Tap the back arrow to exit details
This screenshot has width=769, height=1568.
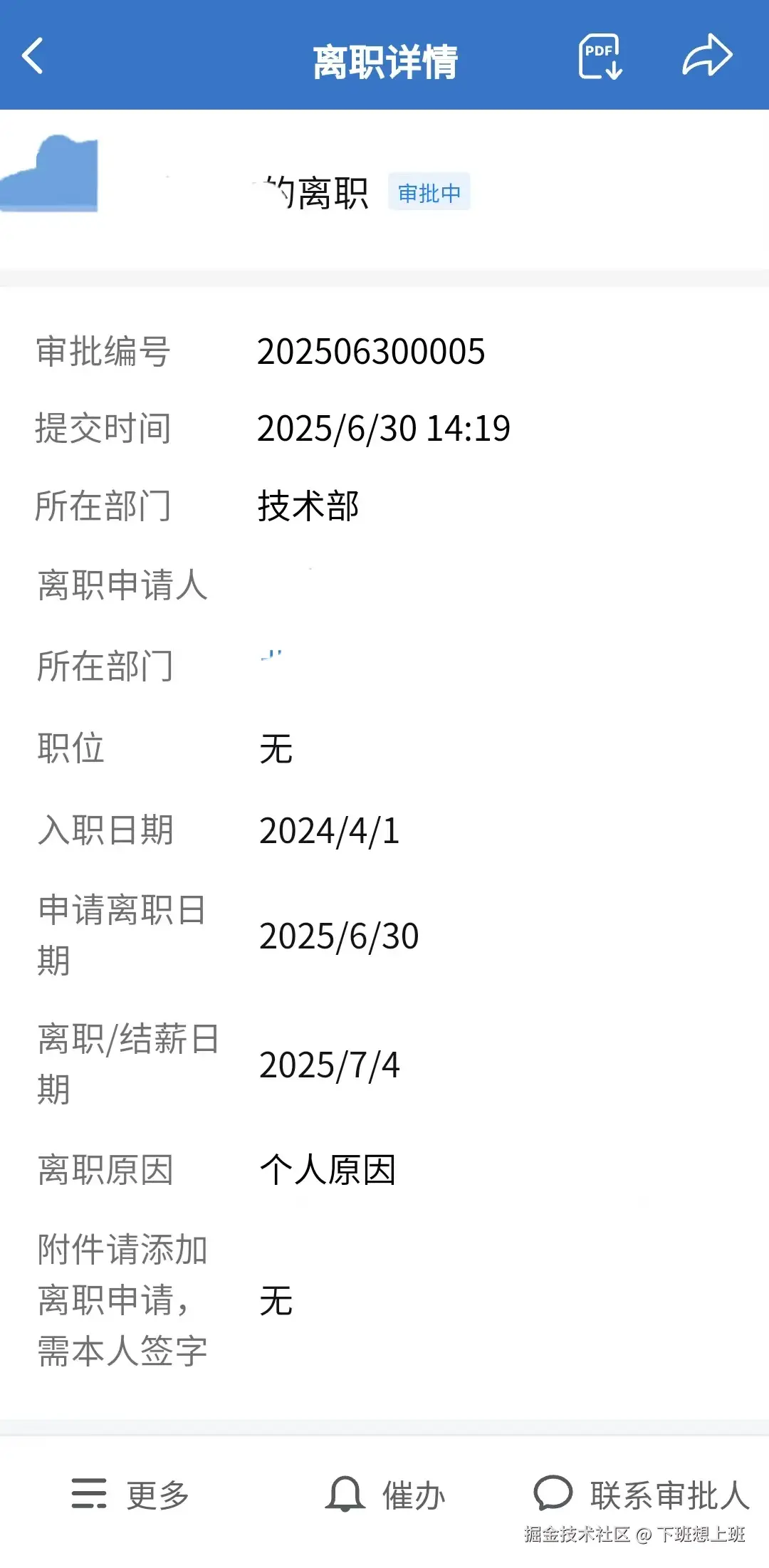point(32,57)
